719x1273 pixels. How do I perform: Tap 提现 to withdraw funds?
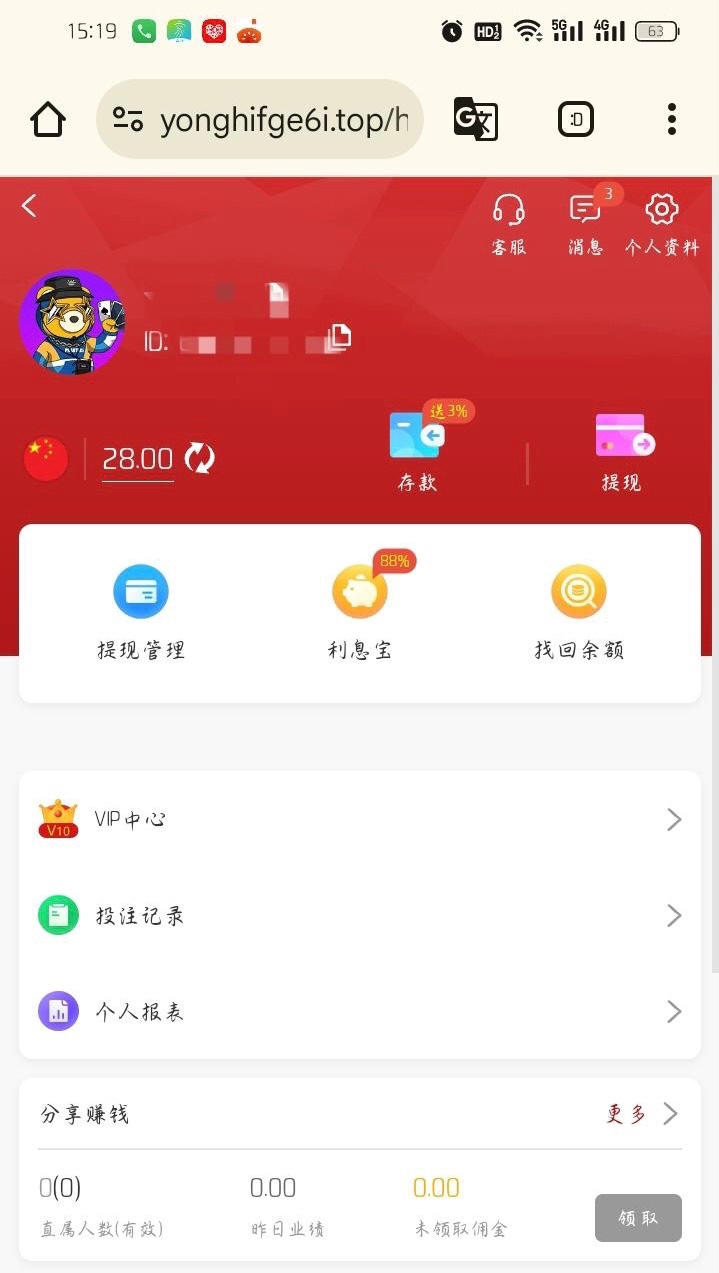click(x=622, y=452)
